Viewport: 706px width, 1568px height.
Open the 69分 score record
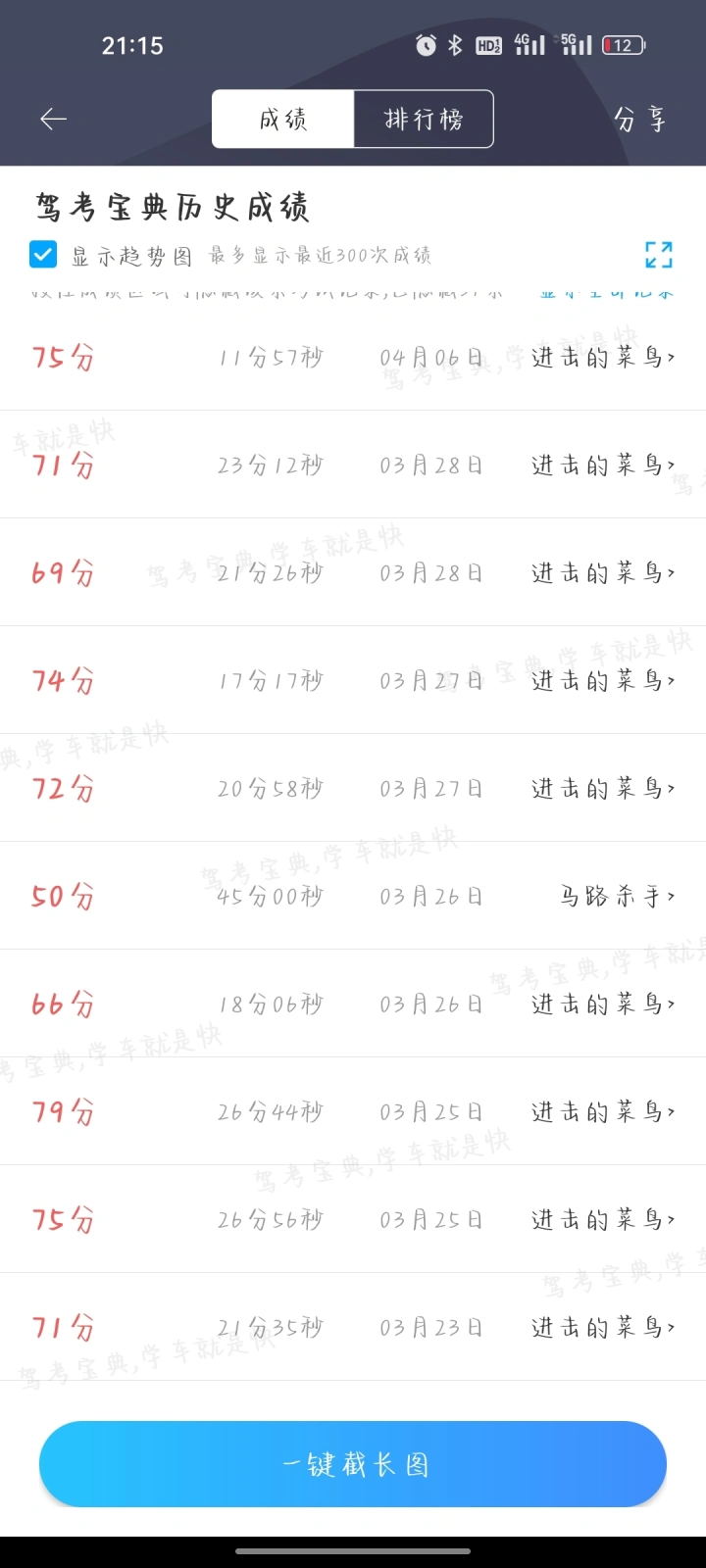pyautogui.click(x=353, y=572)
